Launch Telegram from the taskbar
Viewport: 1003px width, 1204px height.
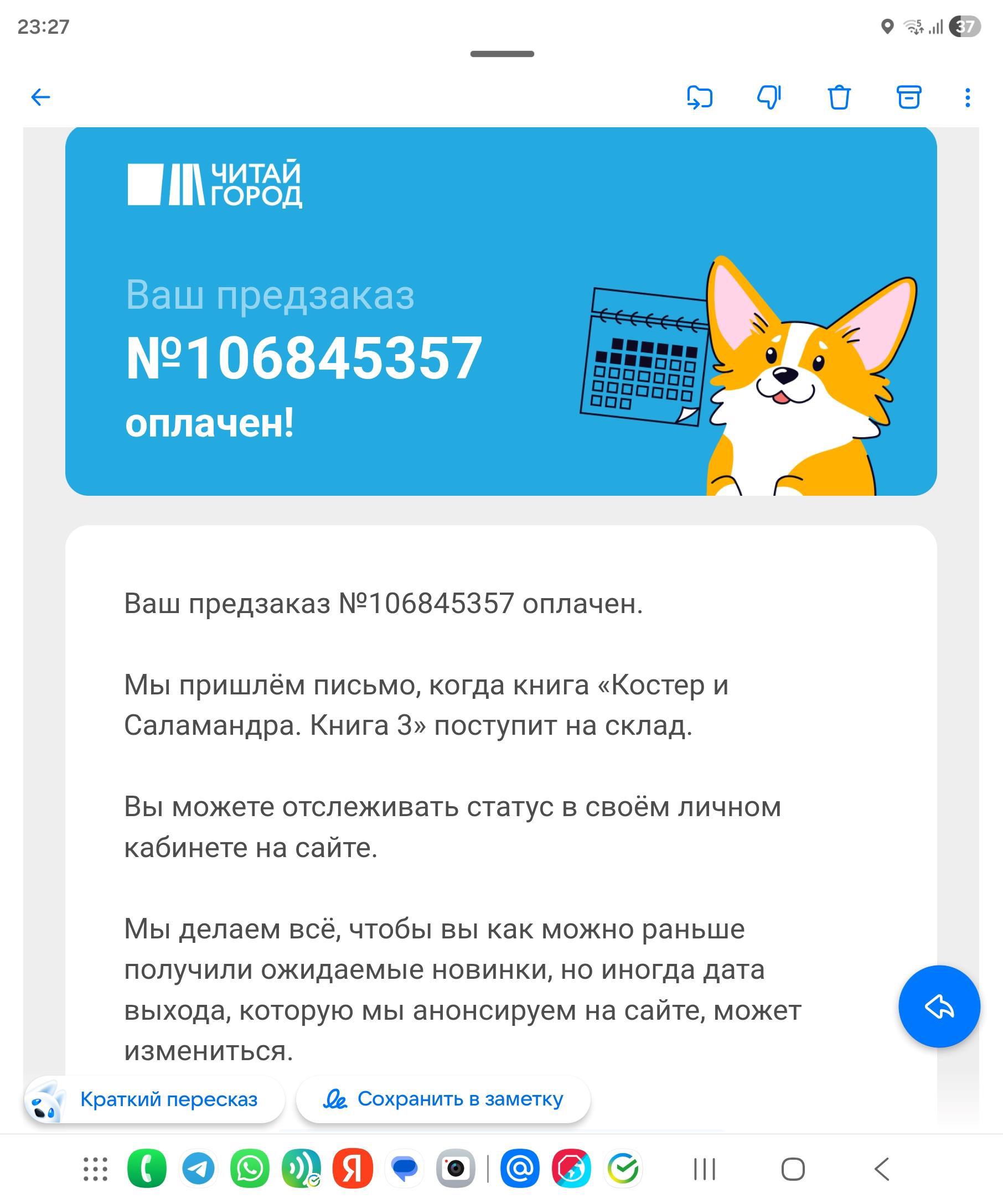pos(198,1169)
